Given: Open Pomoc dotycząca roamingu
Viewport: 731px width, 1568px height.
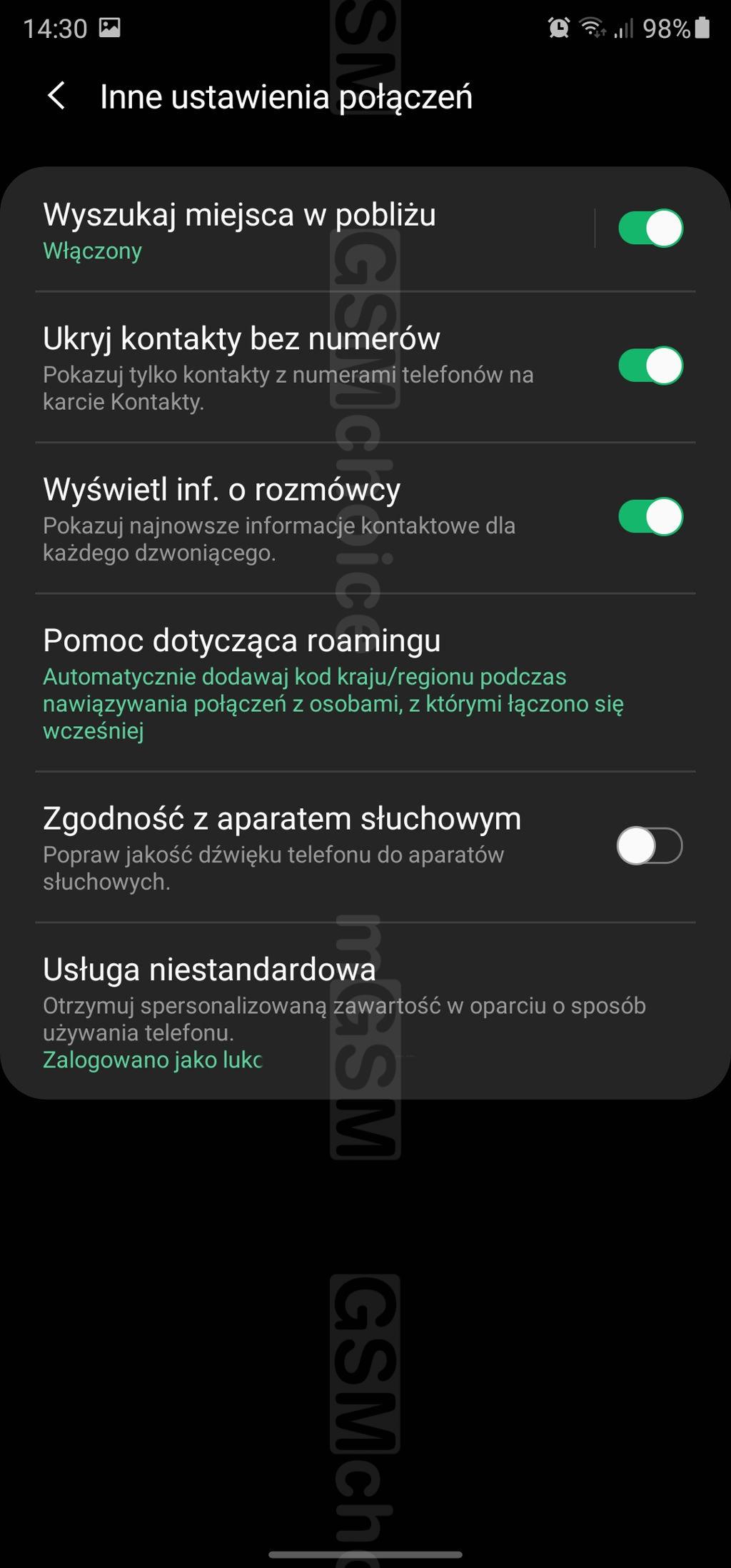Looking at the screenshot, I should (365, 683).
